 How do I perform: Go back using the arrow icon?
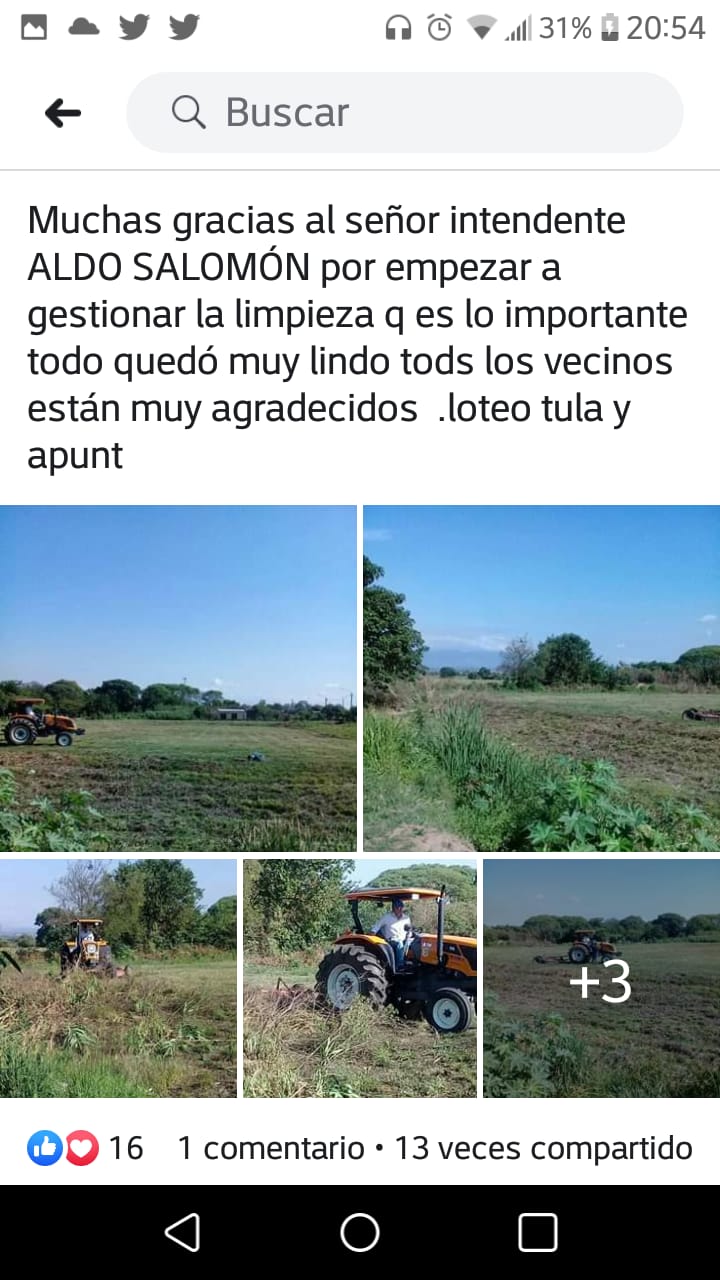point(63,113)
